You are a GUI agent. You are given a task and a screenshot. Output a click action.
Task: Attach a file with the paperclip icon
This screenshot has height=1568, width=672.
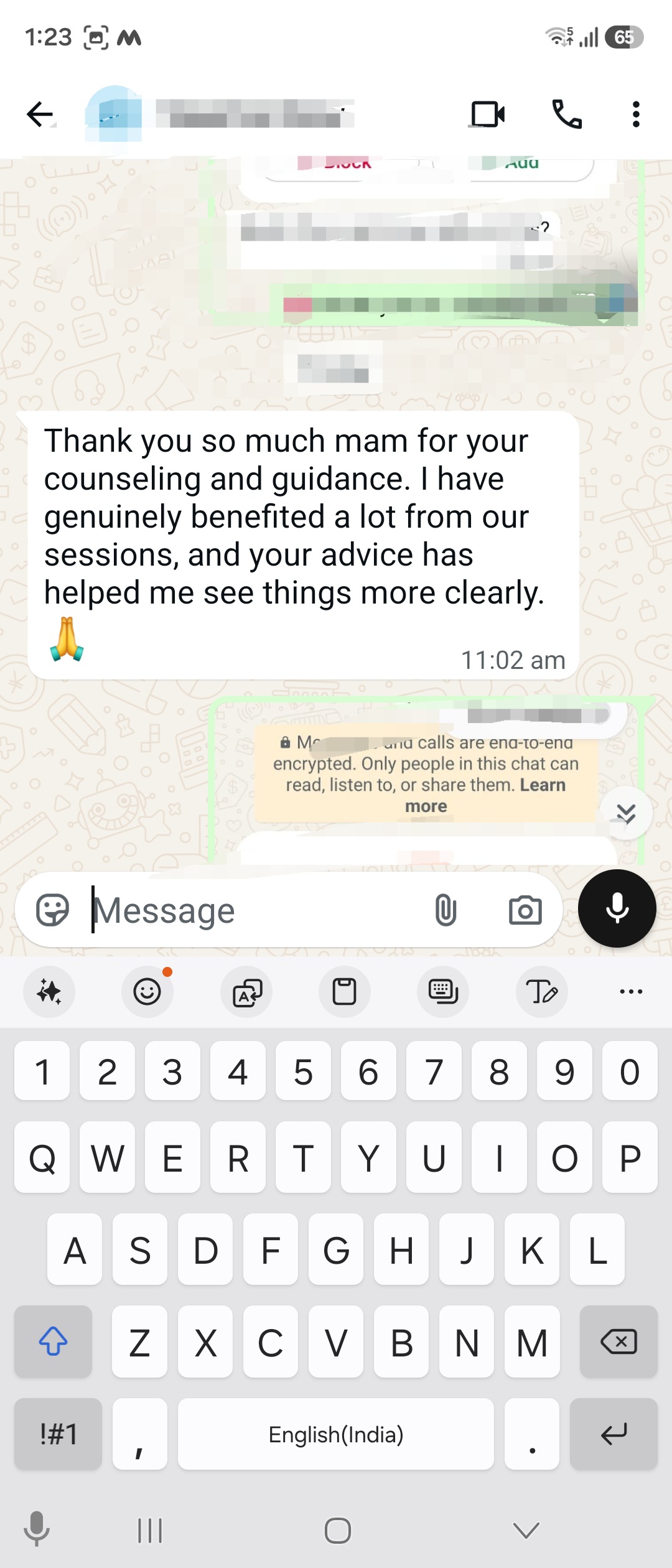click(446, 910)
